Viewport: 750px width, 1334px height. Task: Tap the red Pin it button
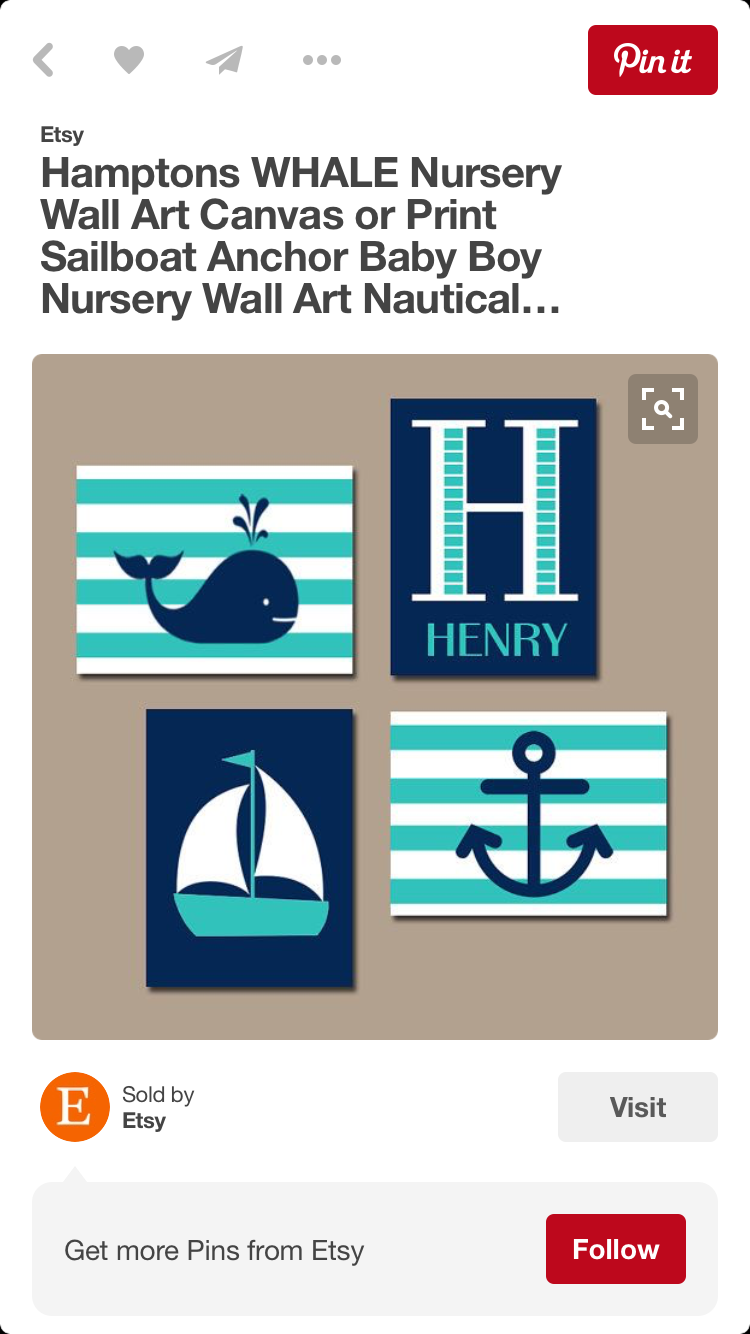pyautogui.click(x=652, y=60)
